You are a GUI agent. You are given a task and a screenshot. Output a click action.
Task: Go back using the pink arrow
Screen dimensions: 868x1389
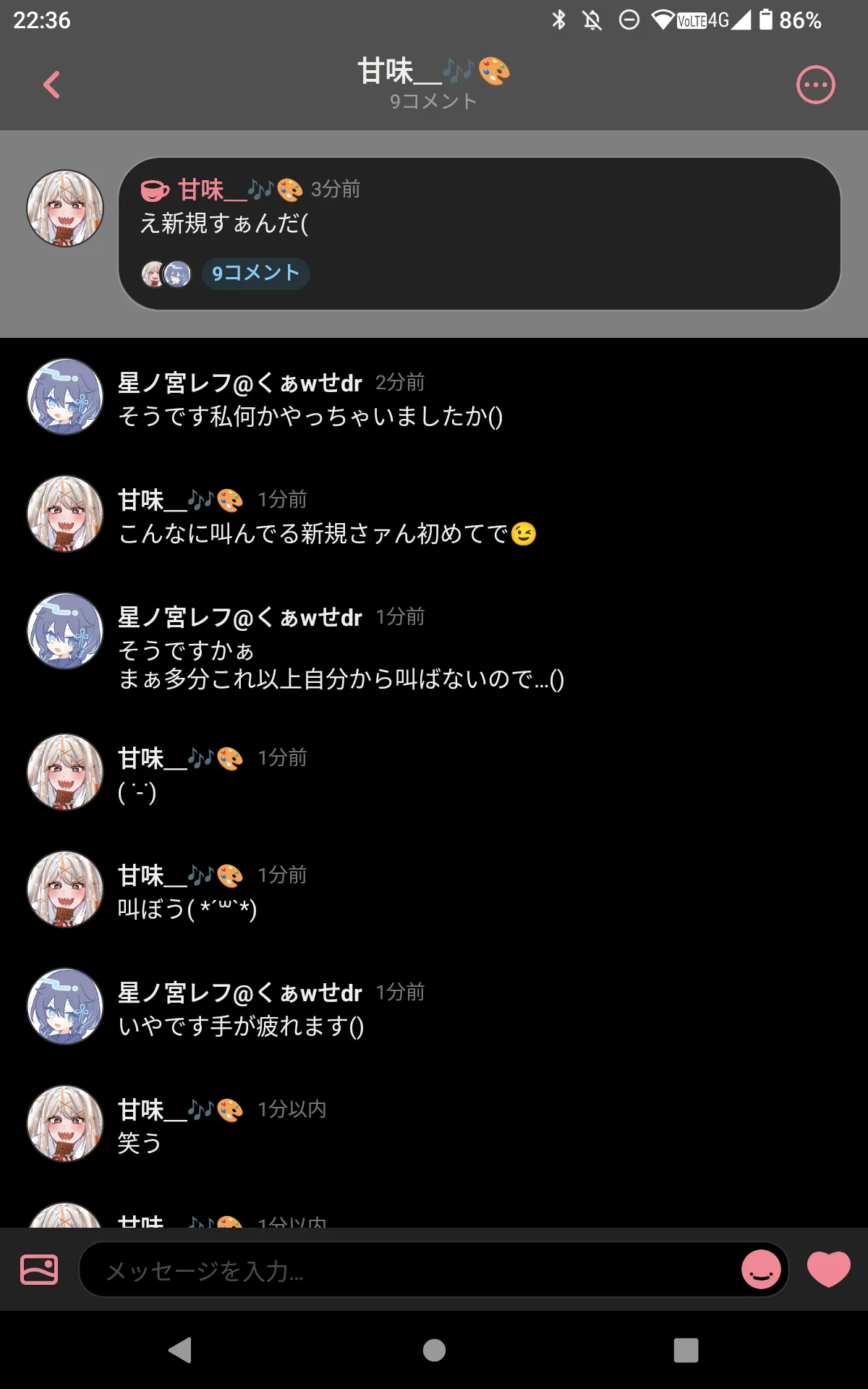pos(51,85)
